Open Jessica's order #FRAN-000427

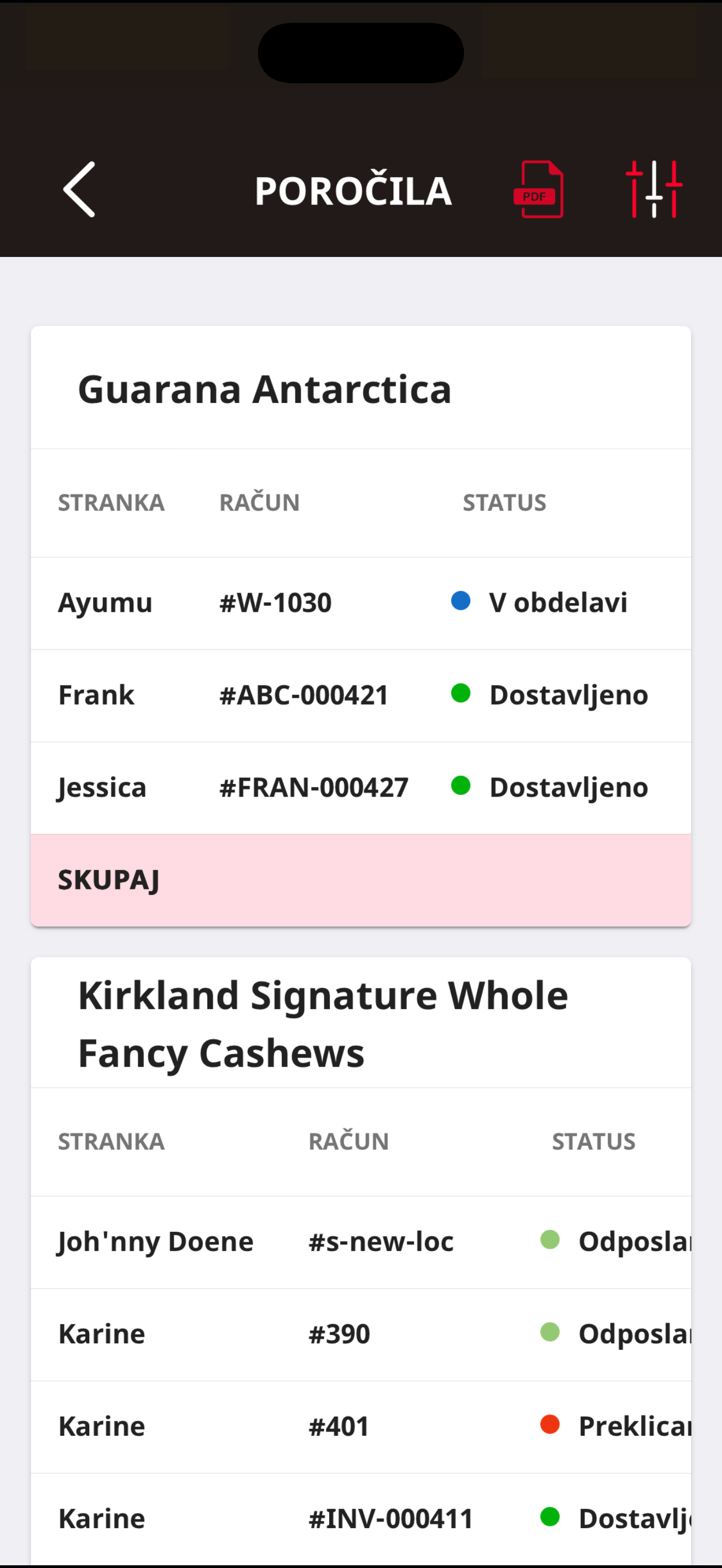coord(361,788)
